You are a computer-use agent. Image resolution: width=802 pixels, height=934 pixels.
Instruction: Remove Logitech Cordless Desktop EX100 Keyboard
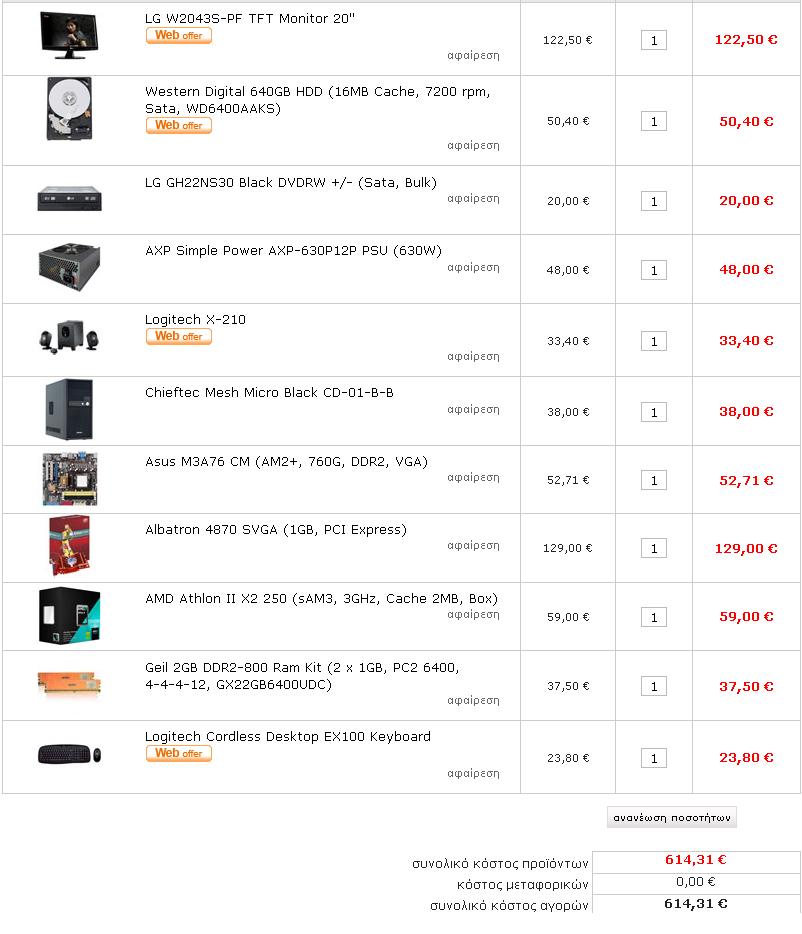click(x=473, y=773)
